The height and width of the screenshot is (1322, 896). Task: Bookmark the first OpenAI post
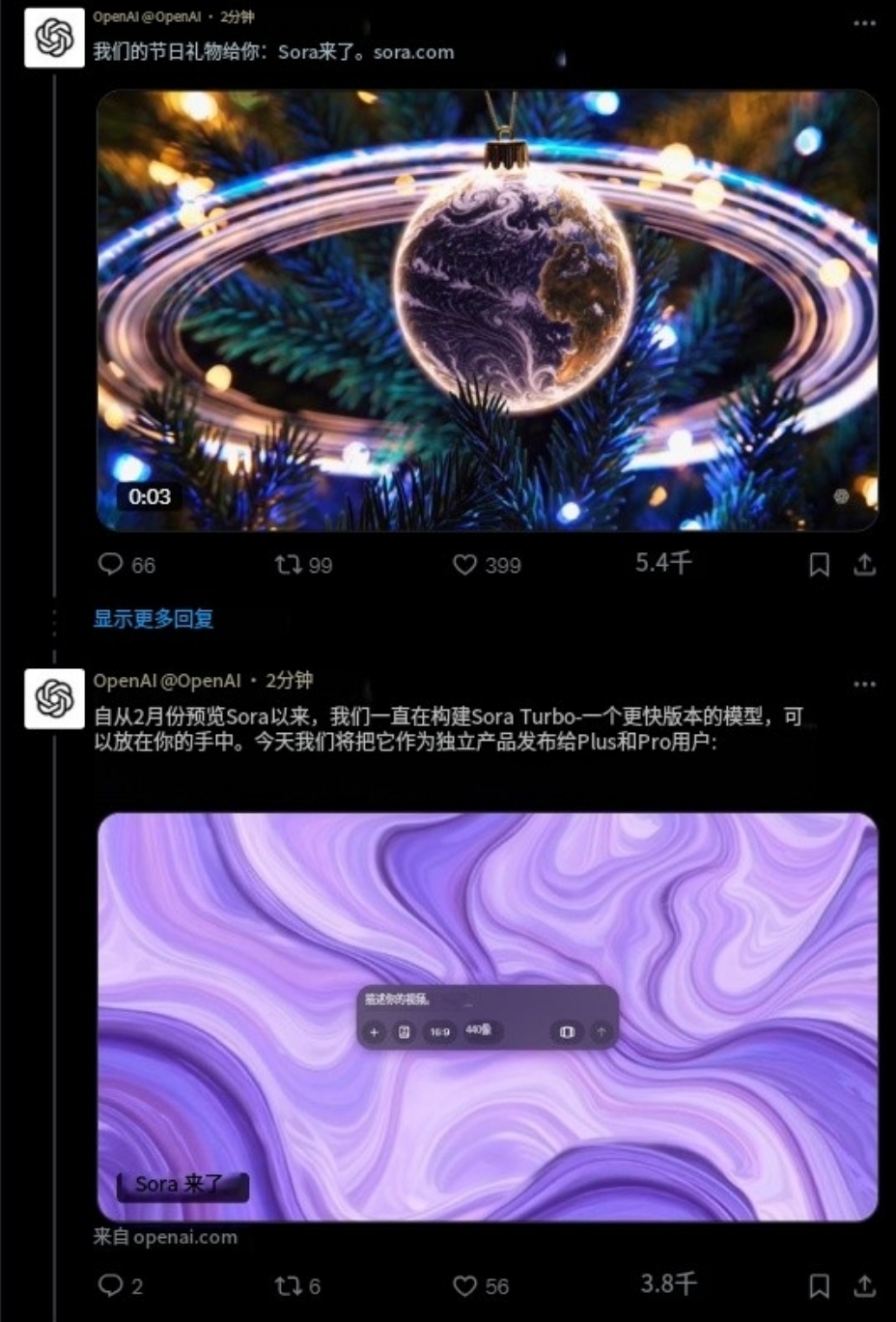point(819,564)
